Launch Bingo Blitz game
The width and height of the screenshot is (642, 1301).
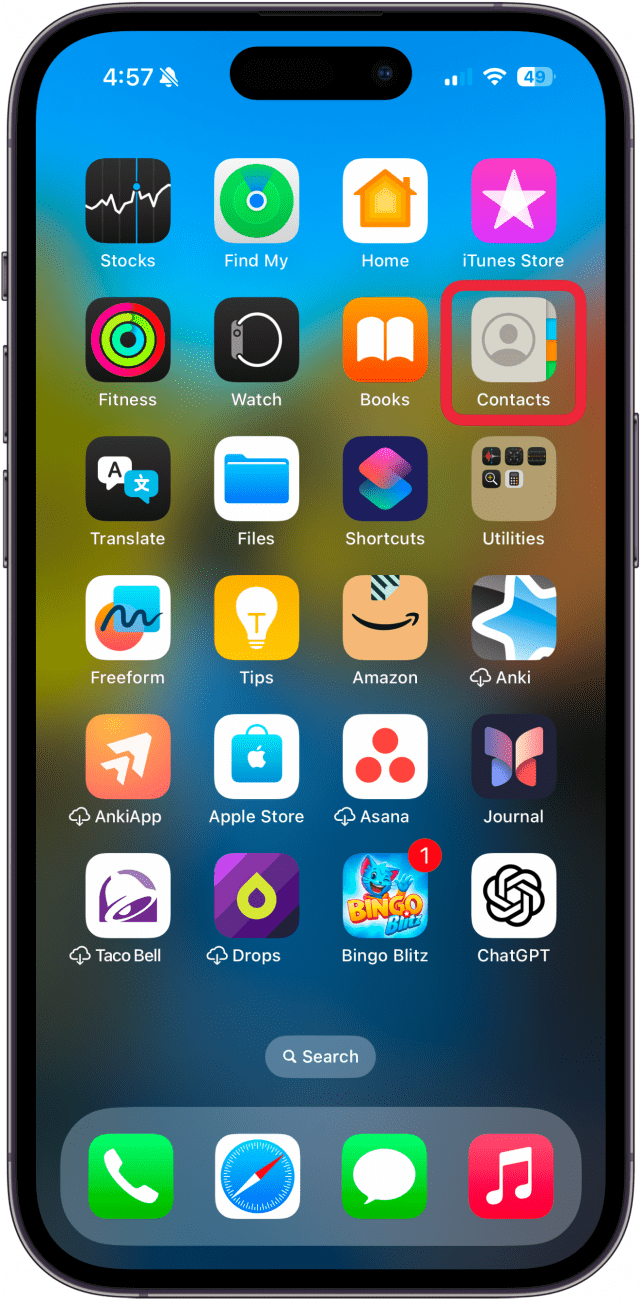(x=385, y=896)
